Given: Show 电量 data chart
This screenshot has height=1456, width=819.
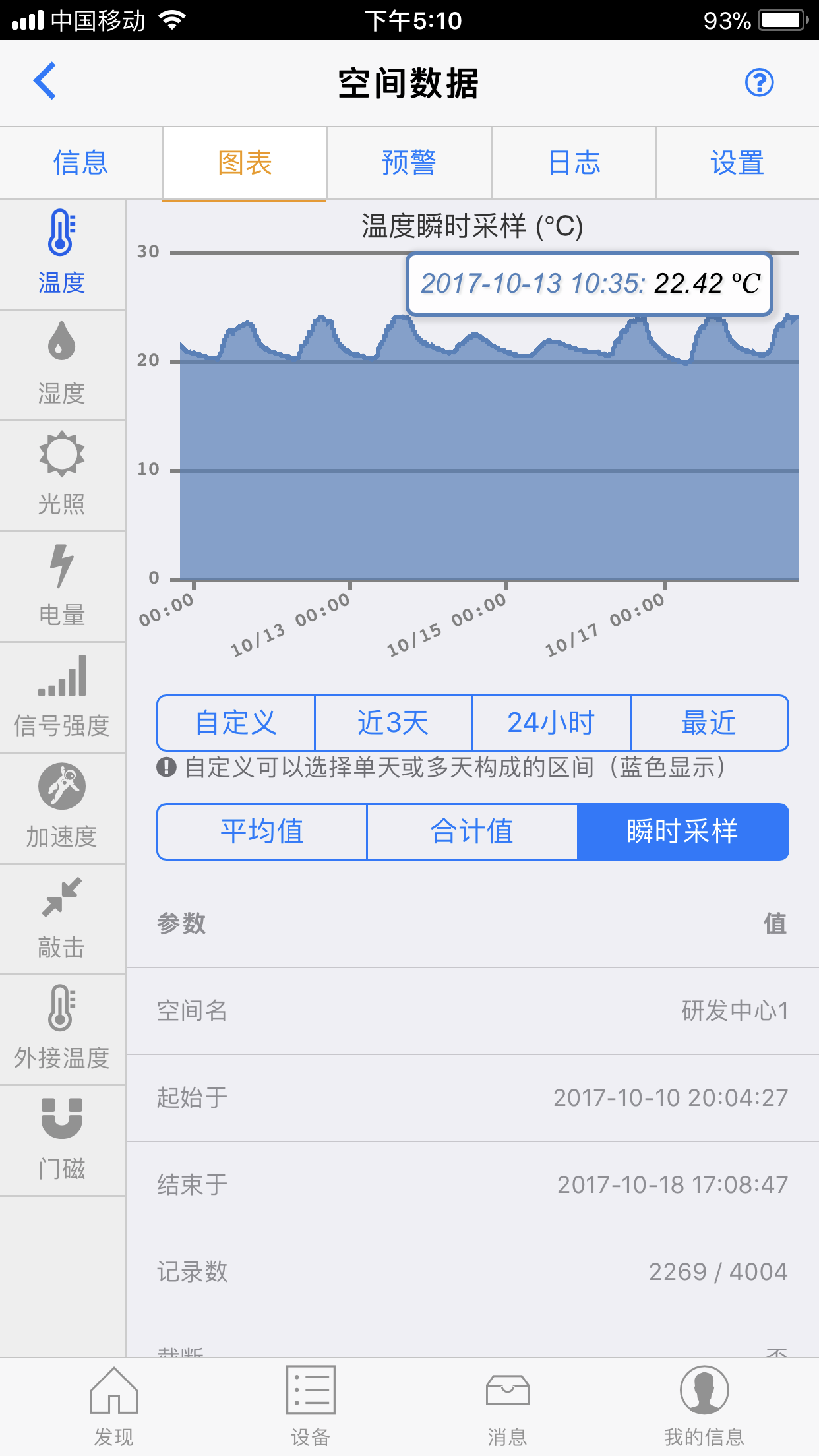Looking at the screenshot, I should click(x=62, y=586).
